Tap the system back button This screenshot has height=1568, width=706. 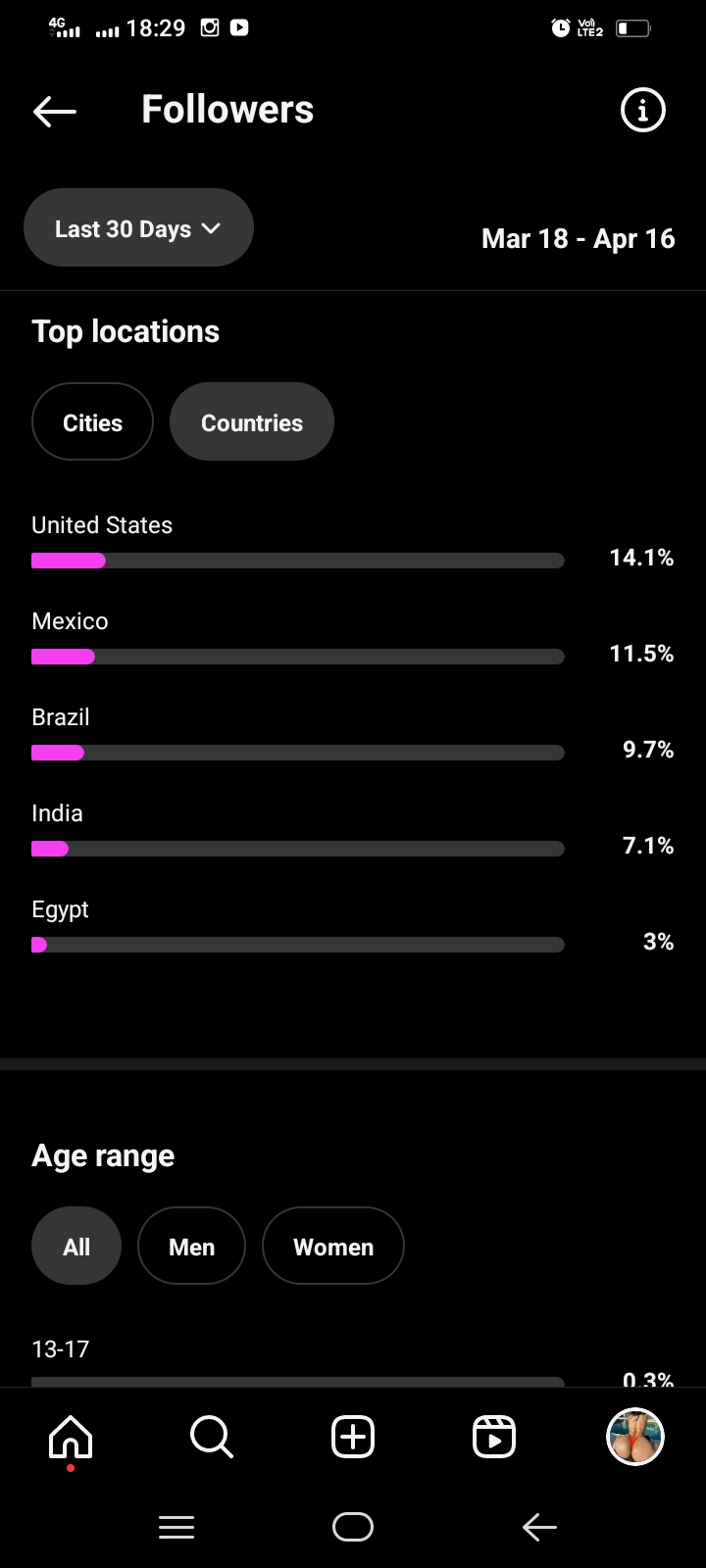[x=539, y=1527]
